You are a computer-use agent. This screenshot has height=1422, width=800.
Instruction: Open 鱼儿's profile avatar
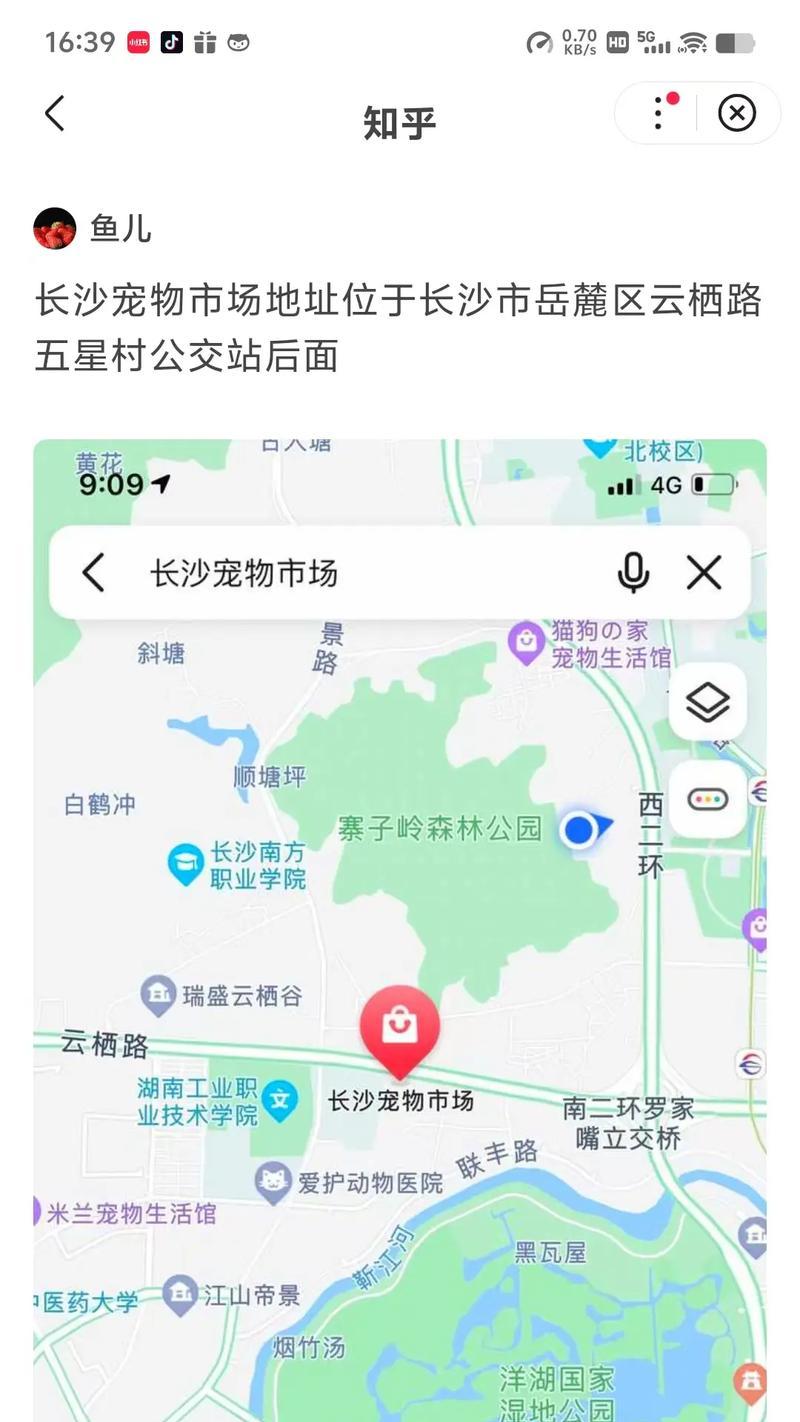click(x=55, y=229)
